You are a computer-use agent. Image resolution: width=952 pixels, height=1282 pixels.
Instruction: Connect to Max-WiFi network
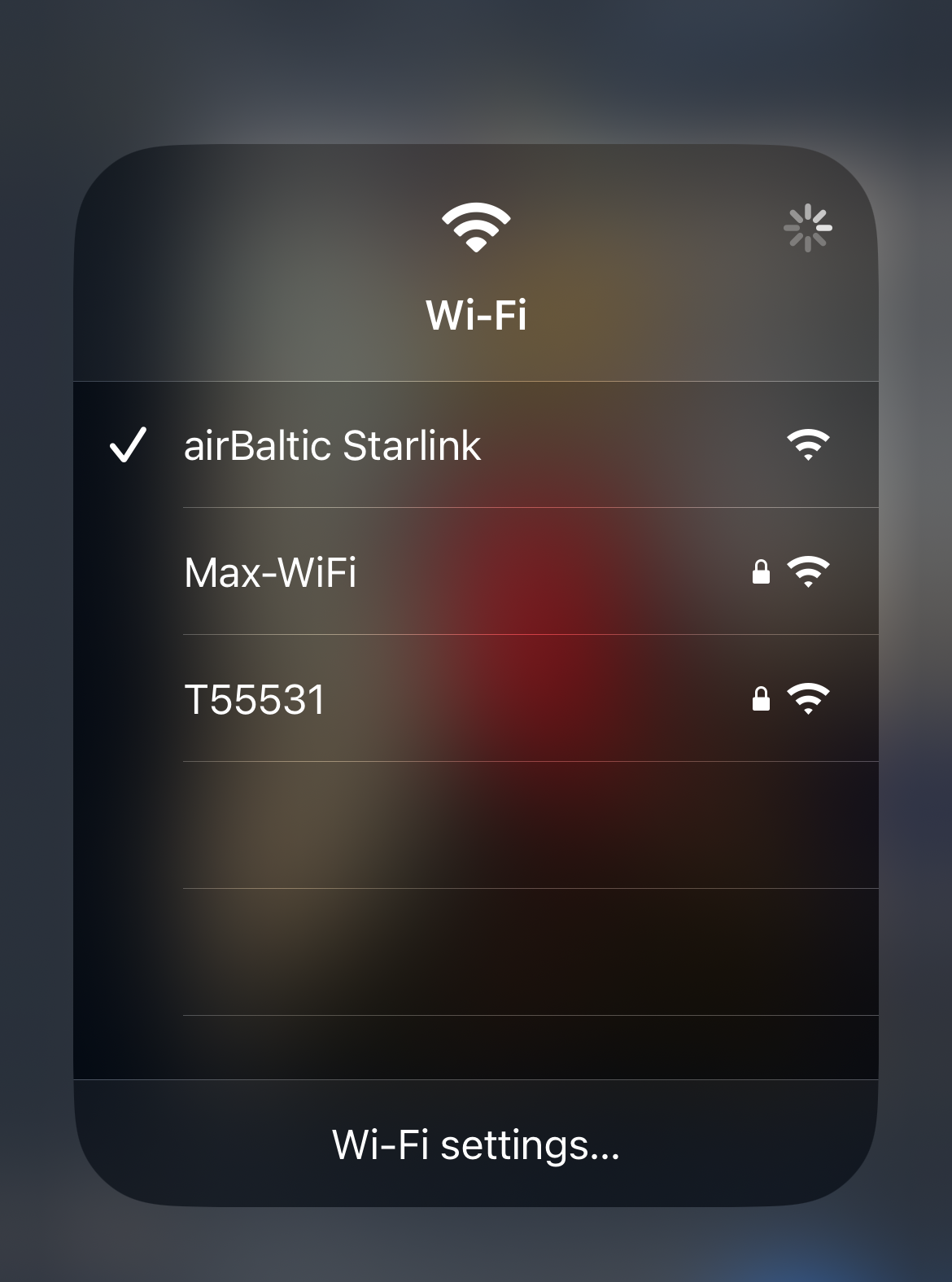pyautogui.click(x=271, y=572)
